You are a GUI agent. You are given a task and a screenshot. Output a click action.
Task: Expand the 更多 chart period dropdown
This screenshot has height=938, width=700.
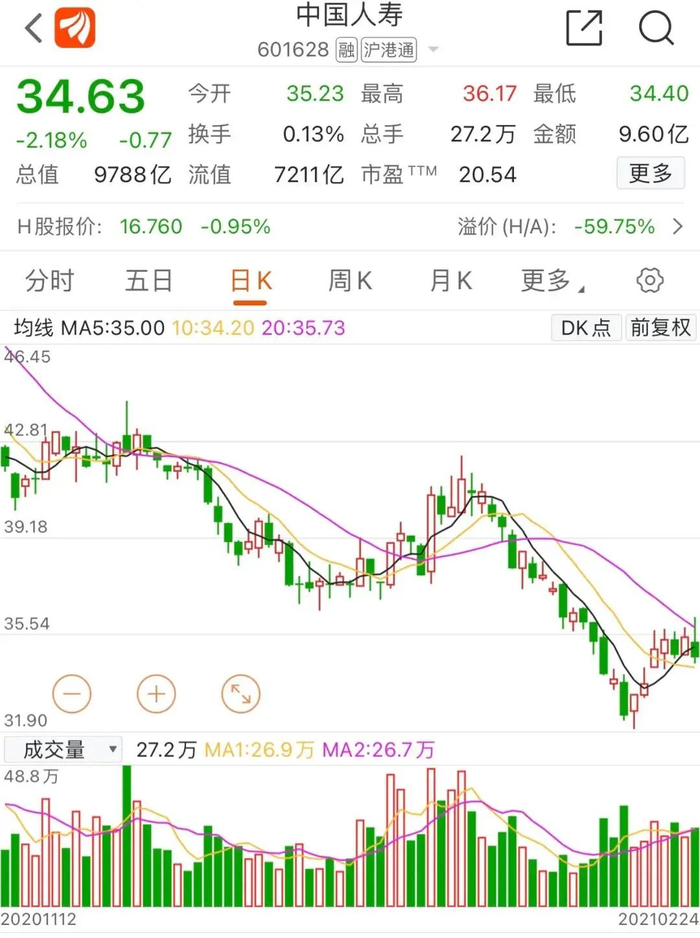tap(552, 281)
